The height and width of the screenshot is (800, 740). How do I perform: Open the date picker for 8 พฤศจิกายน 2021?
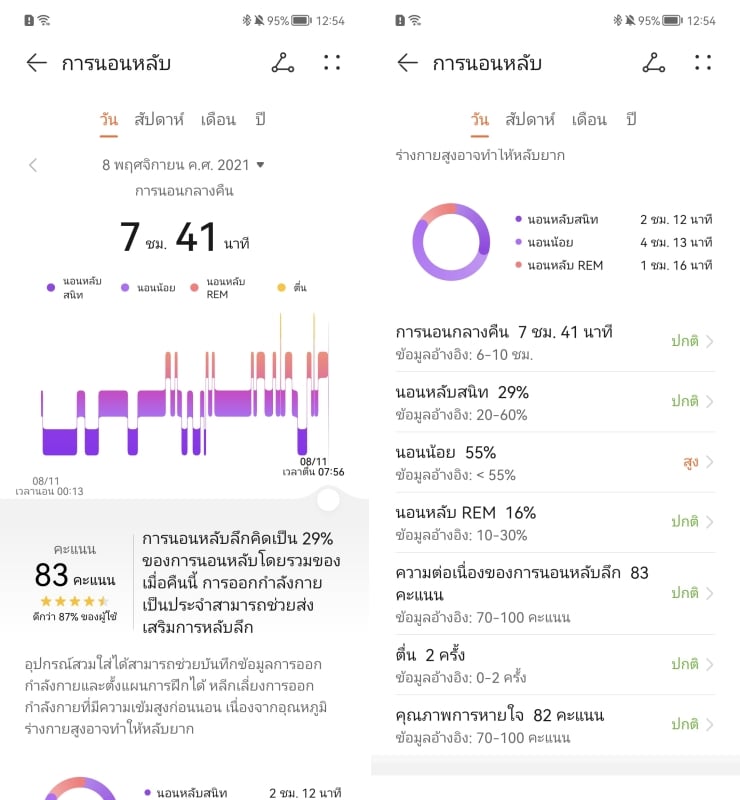pos(183,165)
